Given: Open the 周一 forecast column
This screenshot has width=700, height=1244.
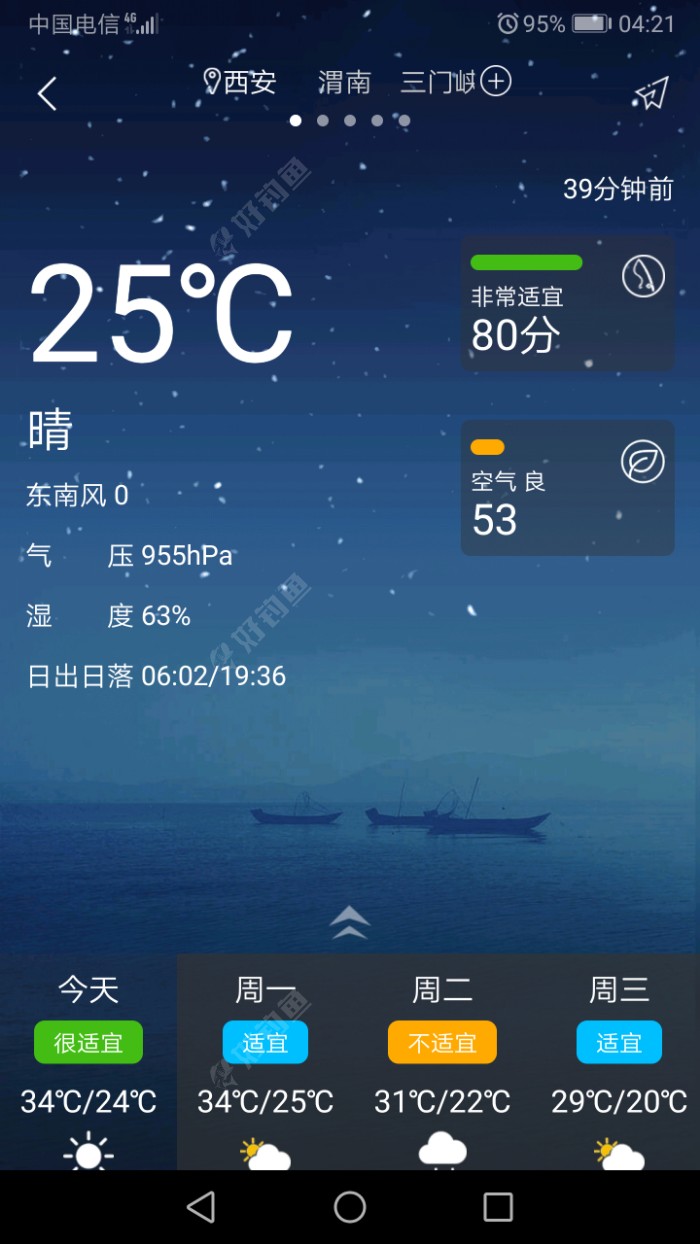Looking at the screenshot, I should 265,1062.
